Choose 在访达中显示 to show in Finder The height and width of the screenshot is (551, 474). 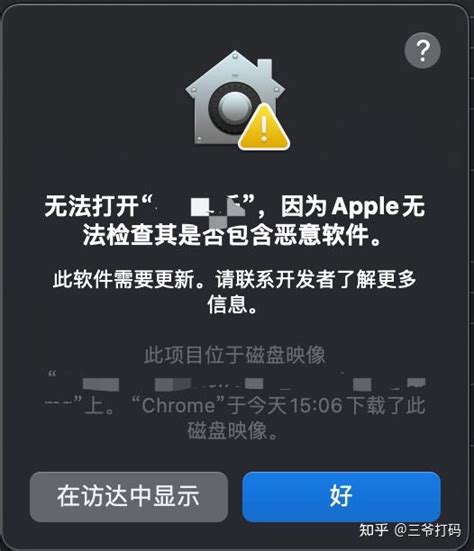(129, 497)
